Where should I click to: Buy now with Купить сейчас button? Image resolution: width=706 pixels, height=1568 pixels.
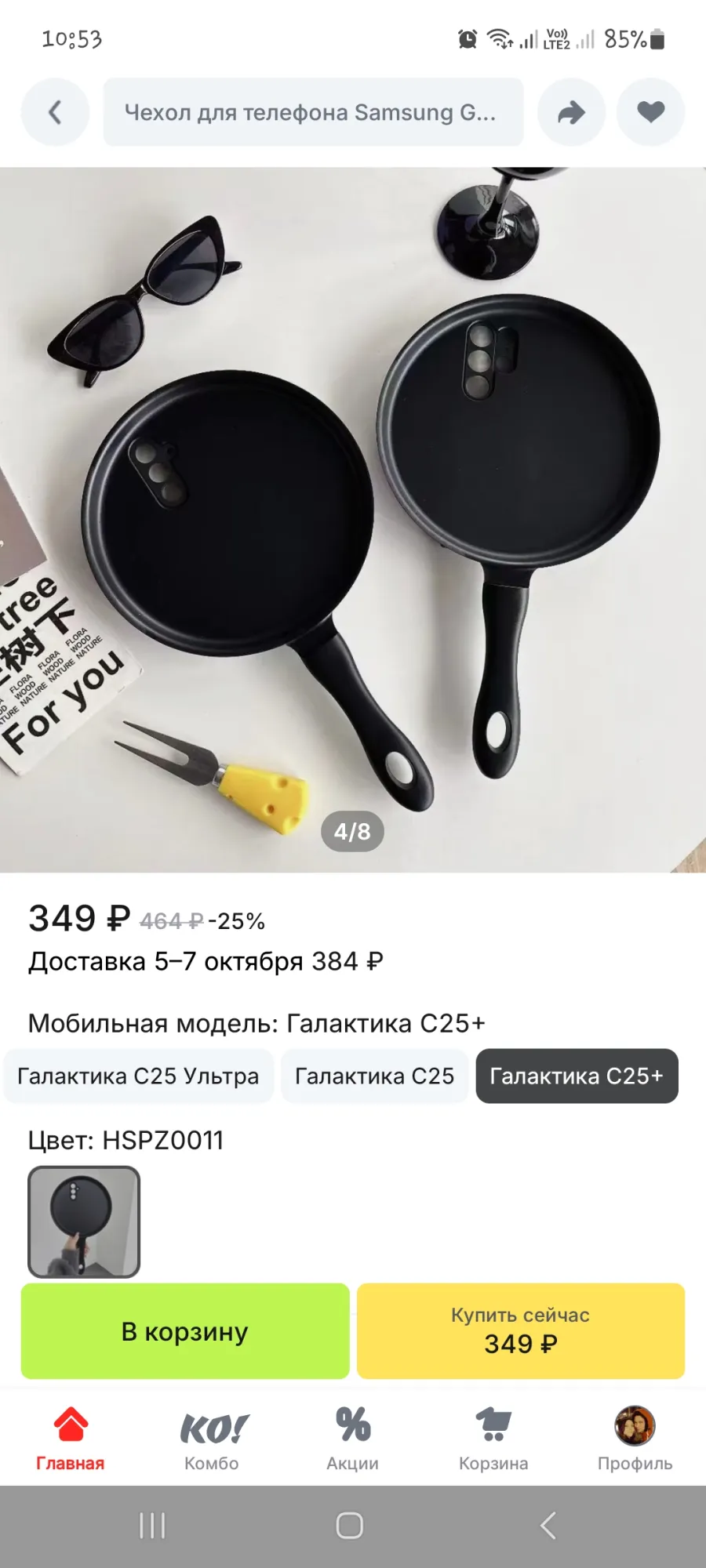520,1331
